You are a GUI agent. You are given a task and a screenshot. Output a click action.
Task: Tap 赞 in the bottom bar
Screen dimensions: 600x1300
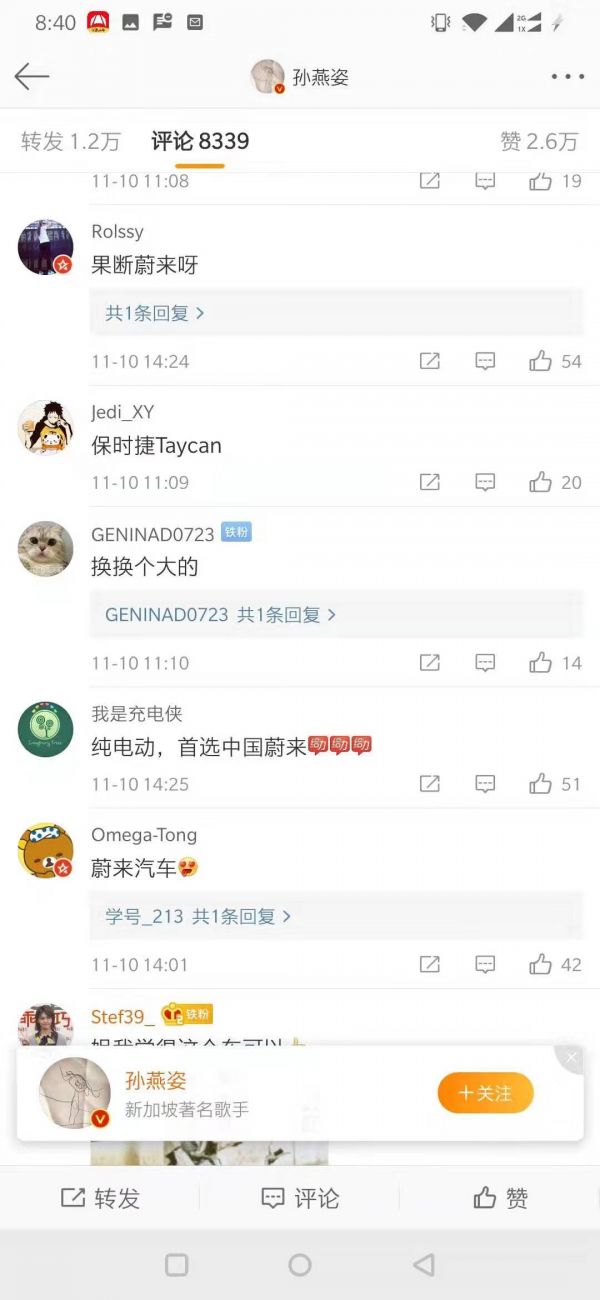pyautogui.click(x=500, y=1198)
